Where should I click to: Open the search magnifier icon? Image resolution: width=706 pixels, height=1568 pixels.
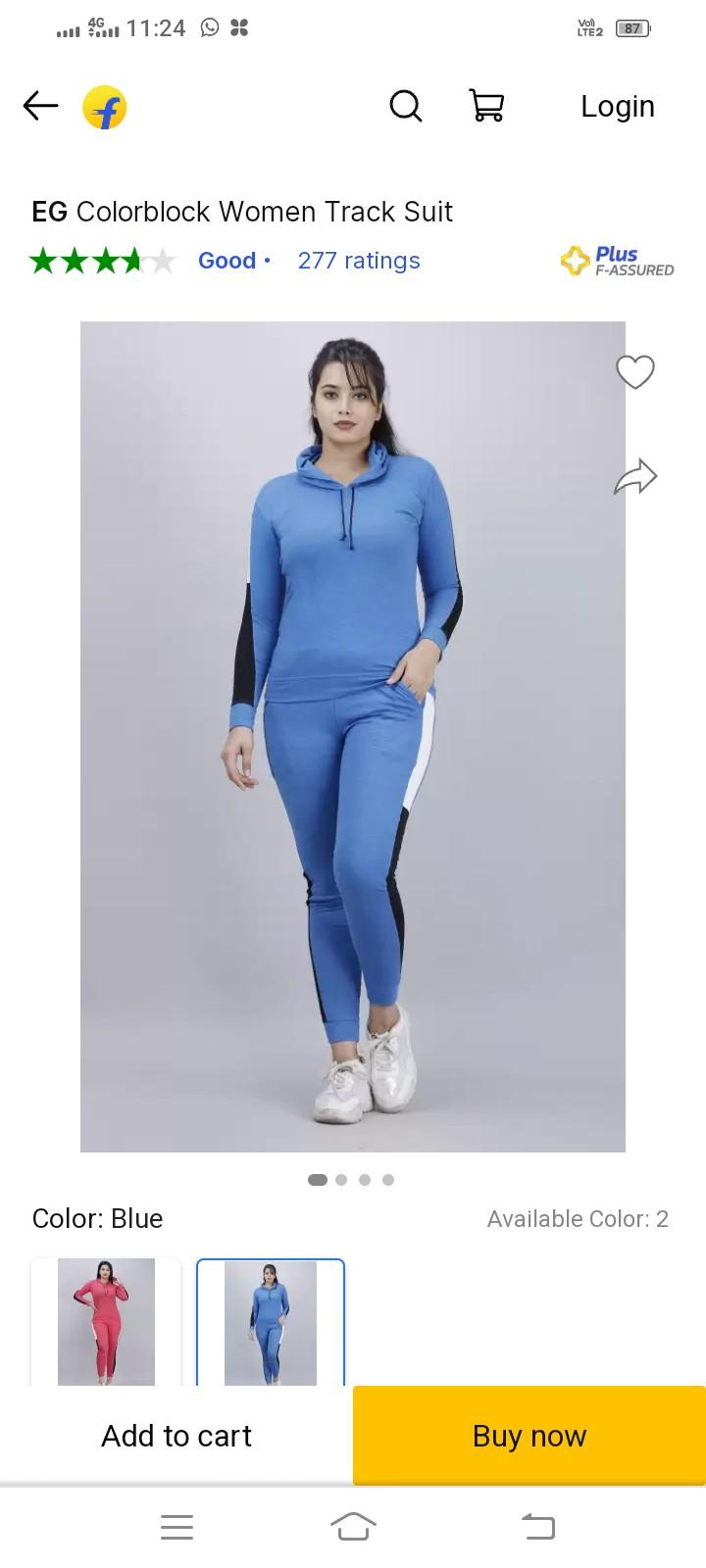[x=405, y=106]
